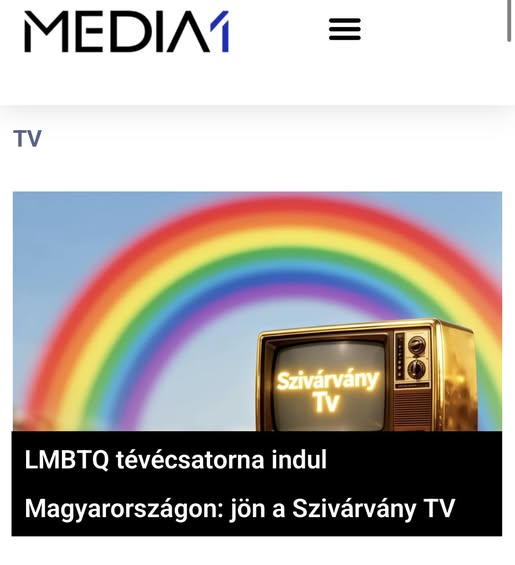This screenshot has height=565, width=515.
Task: Open the TV category link
Action: click(x=27, y=138)
